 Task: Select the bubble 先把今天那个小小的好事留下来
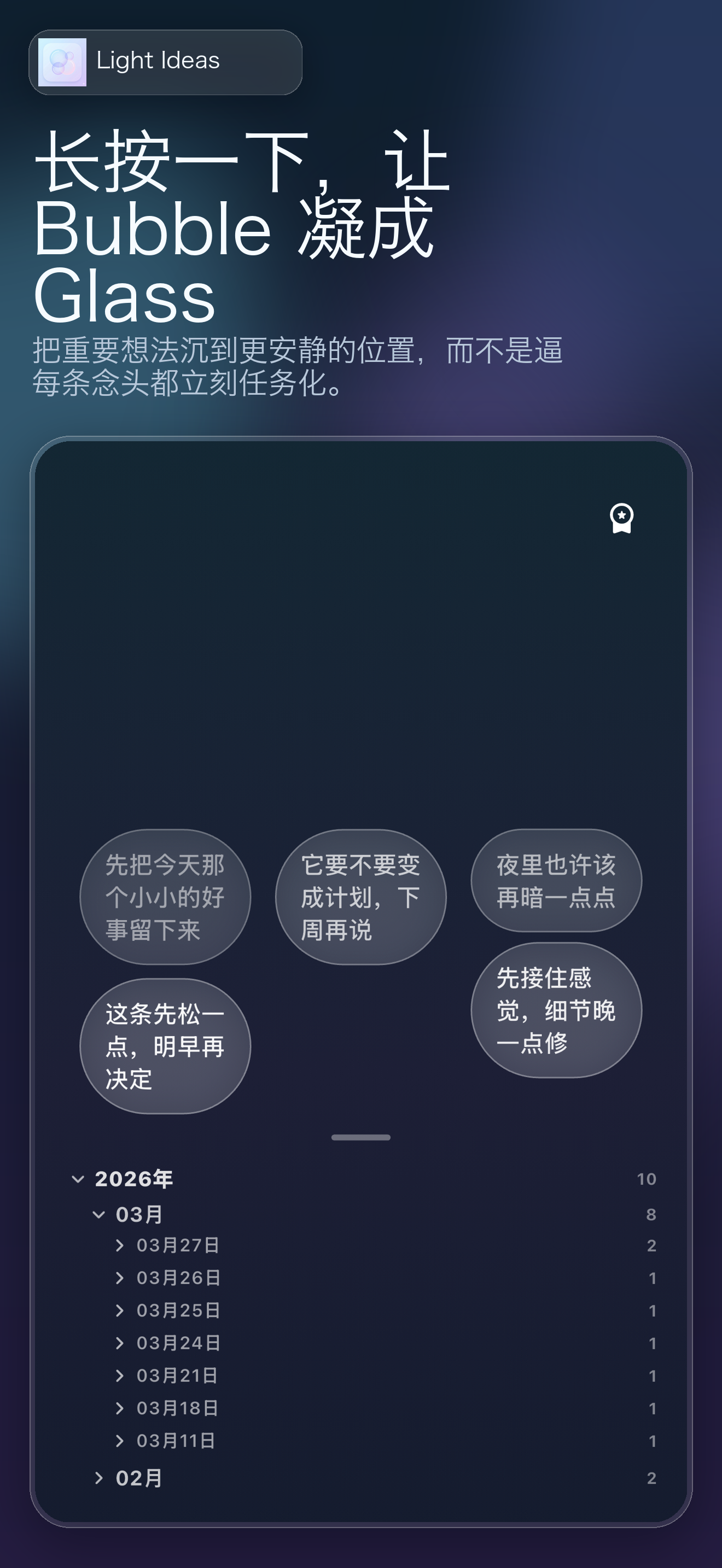point(166,896)
